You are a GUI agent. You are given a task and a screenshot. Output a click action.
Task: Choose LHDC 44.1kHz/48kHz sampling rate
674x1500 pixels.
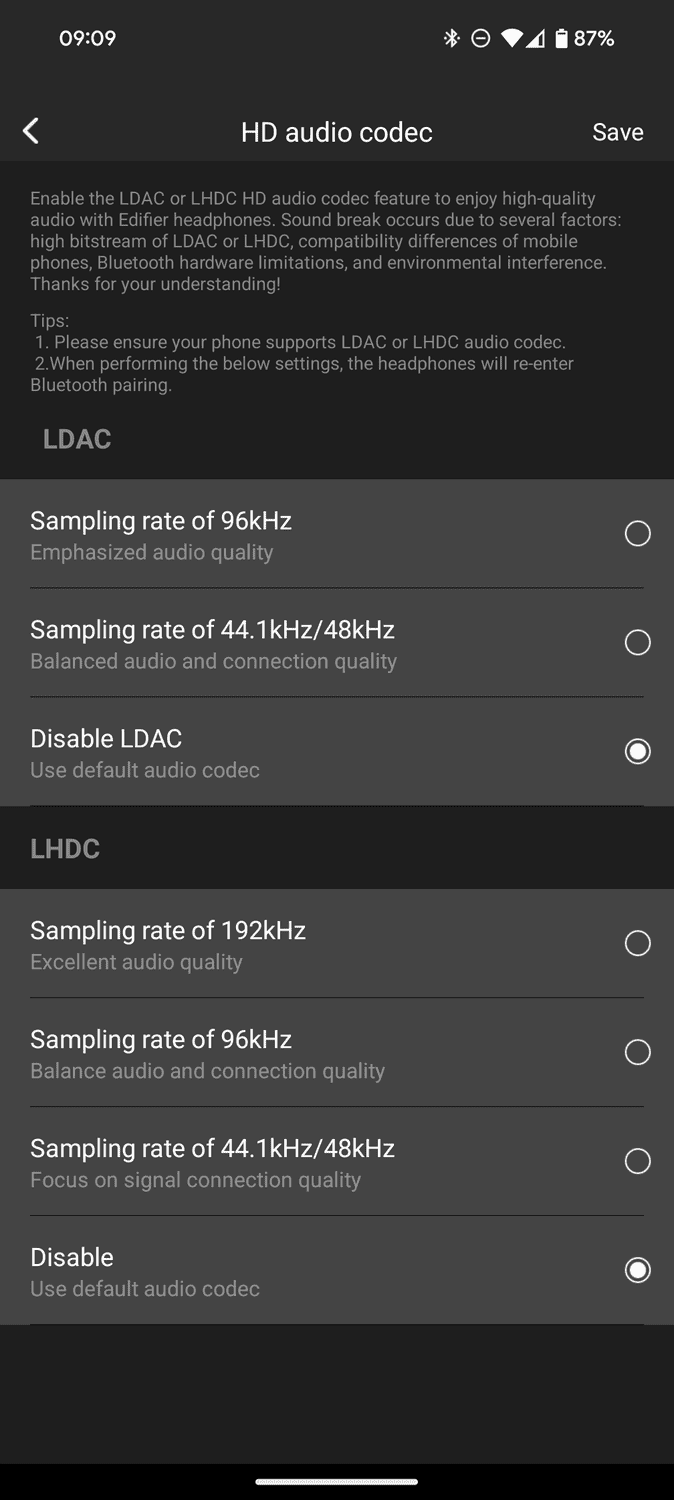637,1161
